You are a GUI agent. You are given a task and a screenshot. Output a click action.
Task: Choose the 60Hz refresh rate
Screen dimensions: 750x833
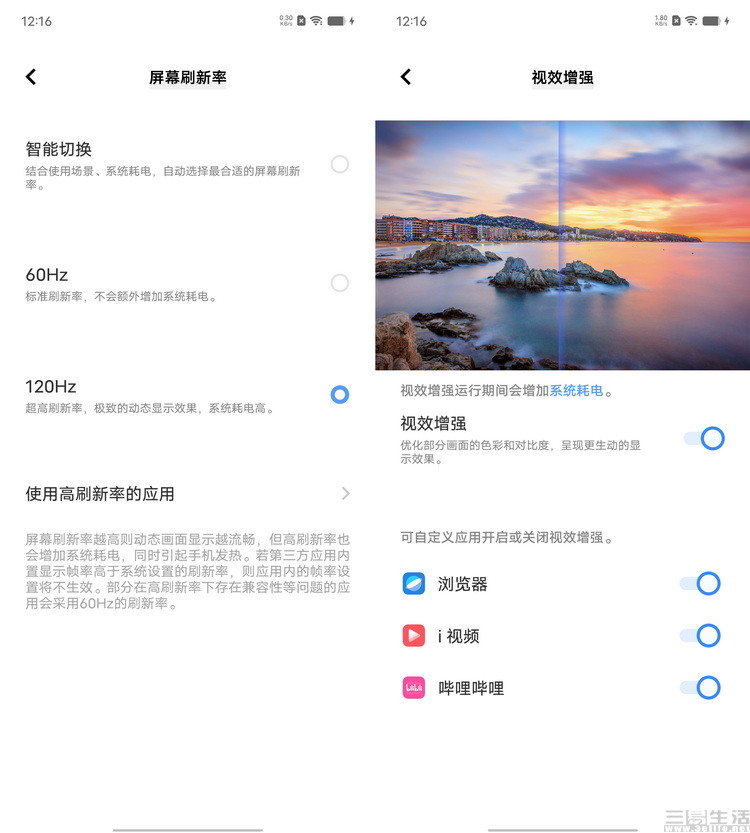(340, 283)
